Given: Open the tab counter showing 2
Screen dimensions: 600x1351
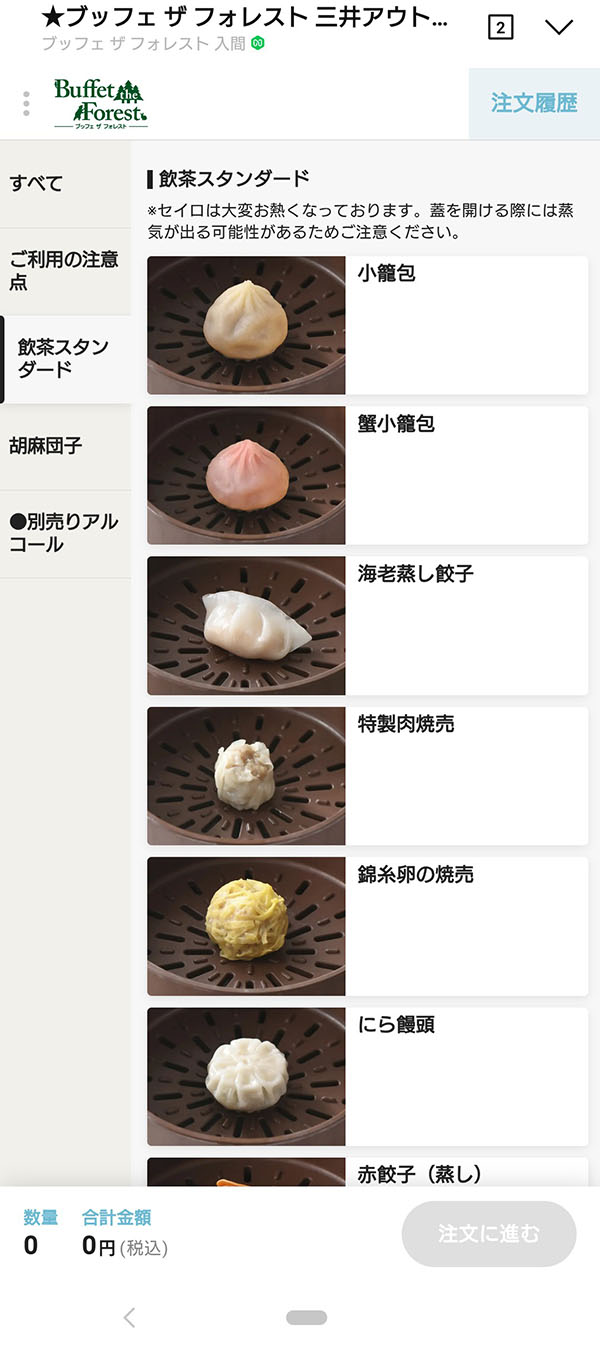Looking at the screenshot, I should tap(500, 27).
